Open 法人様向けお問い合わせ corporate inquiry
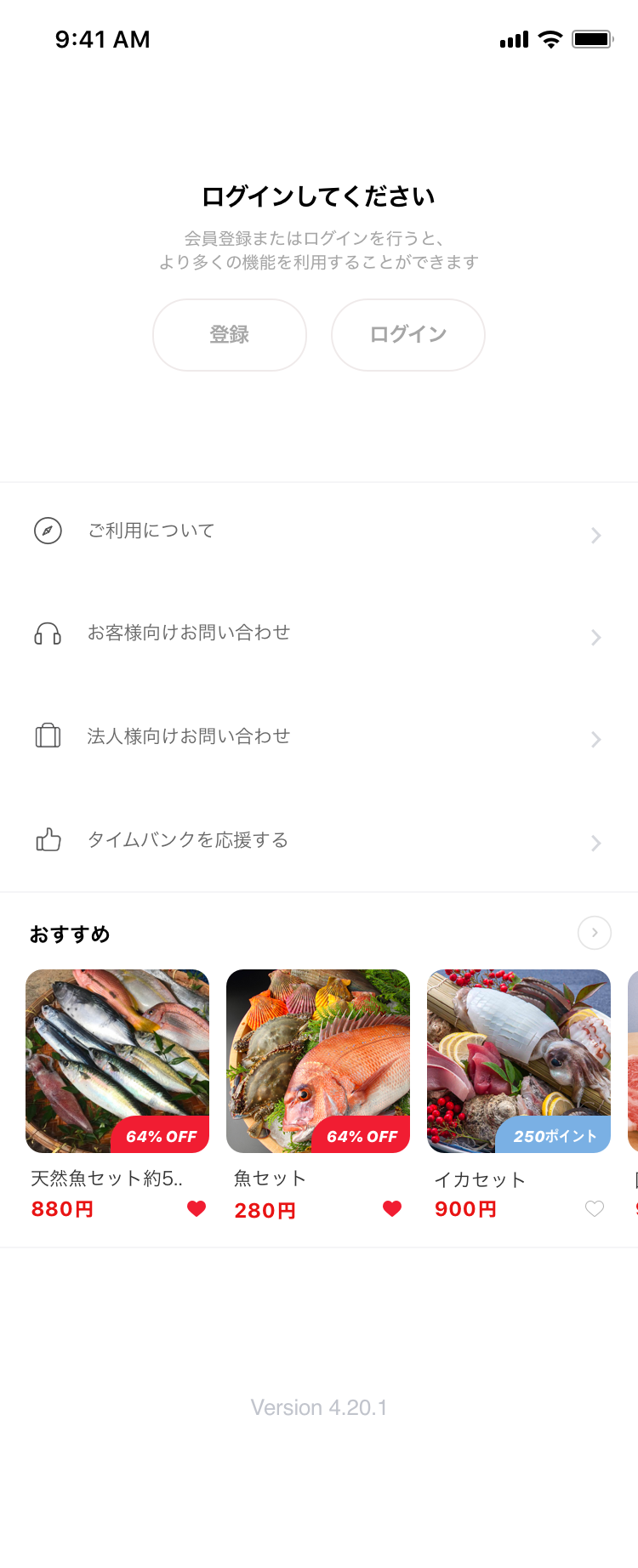This screenshot has height=1568, width=638. (x=319, y=736)
